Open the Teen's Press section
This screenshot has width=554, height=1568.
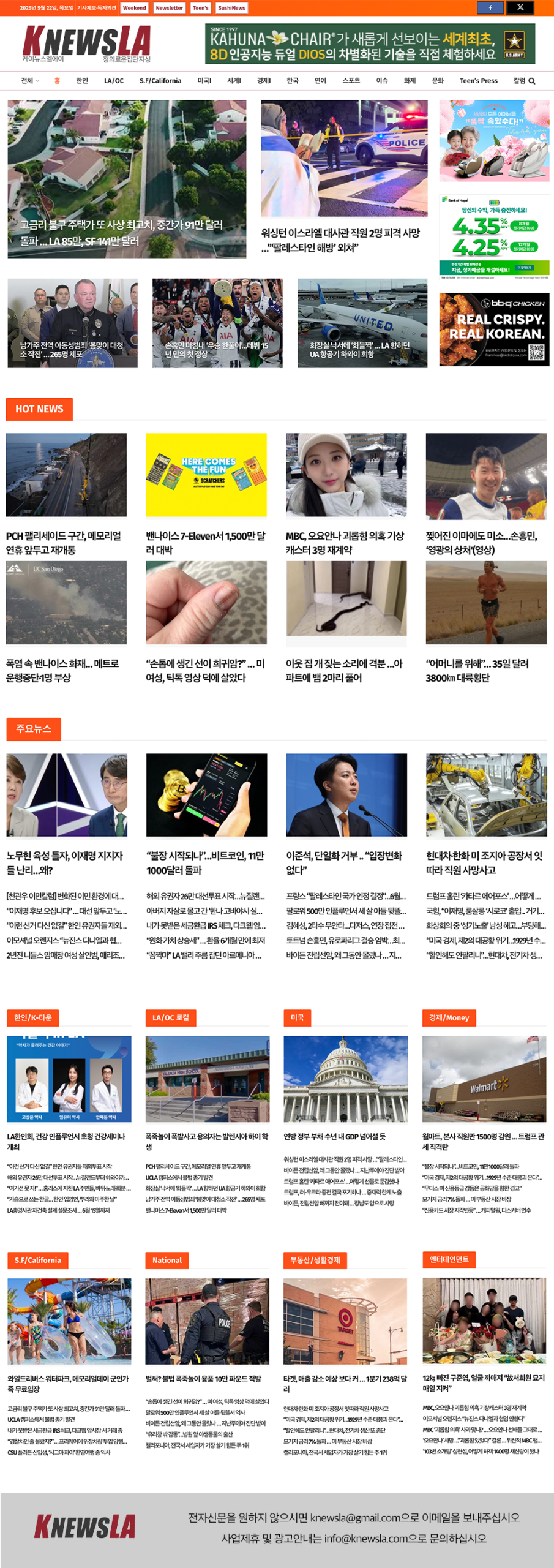point(478,81)
